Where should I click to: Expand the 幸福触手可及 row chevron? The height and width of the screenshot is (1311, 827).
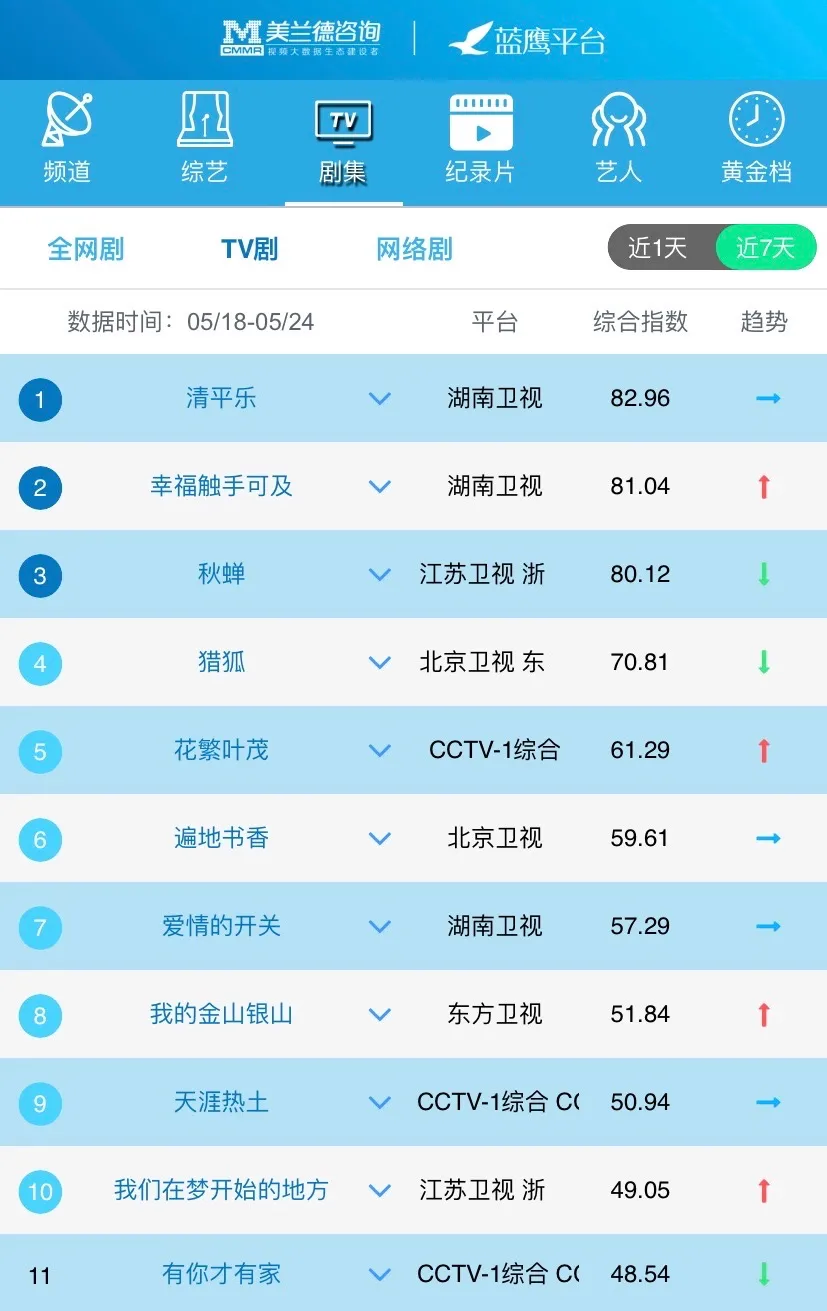[x=379, y=487]
